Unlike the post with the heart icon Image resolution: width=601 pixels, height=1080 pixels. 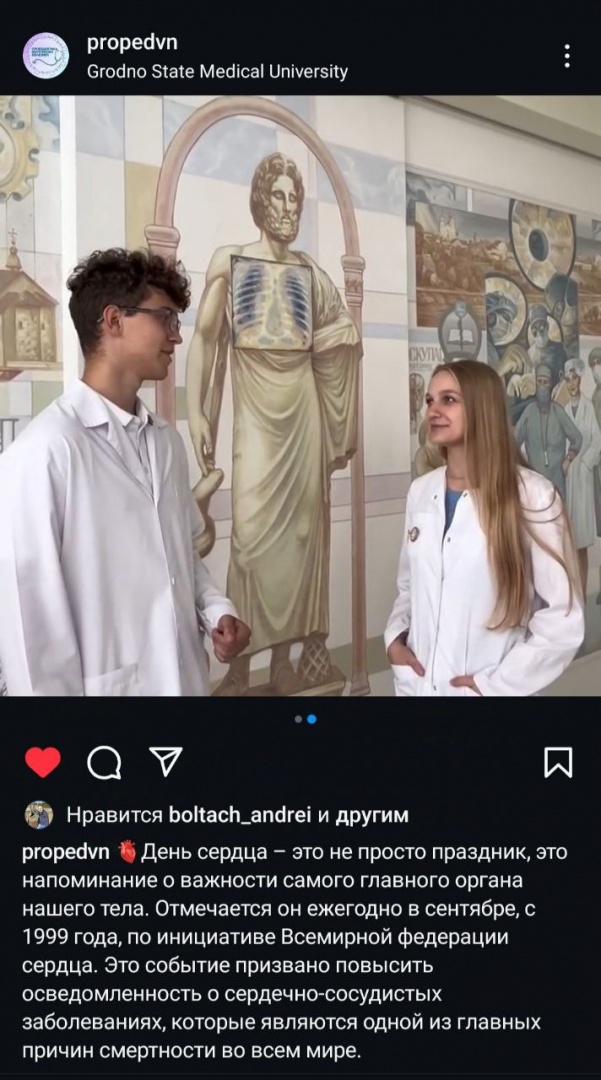[43, 762]
